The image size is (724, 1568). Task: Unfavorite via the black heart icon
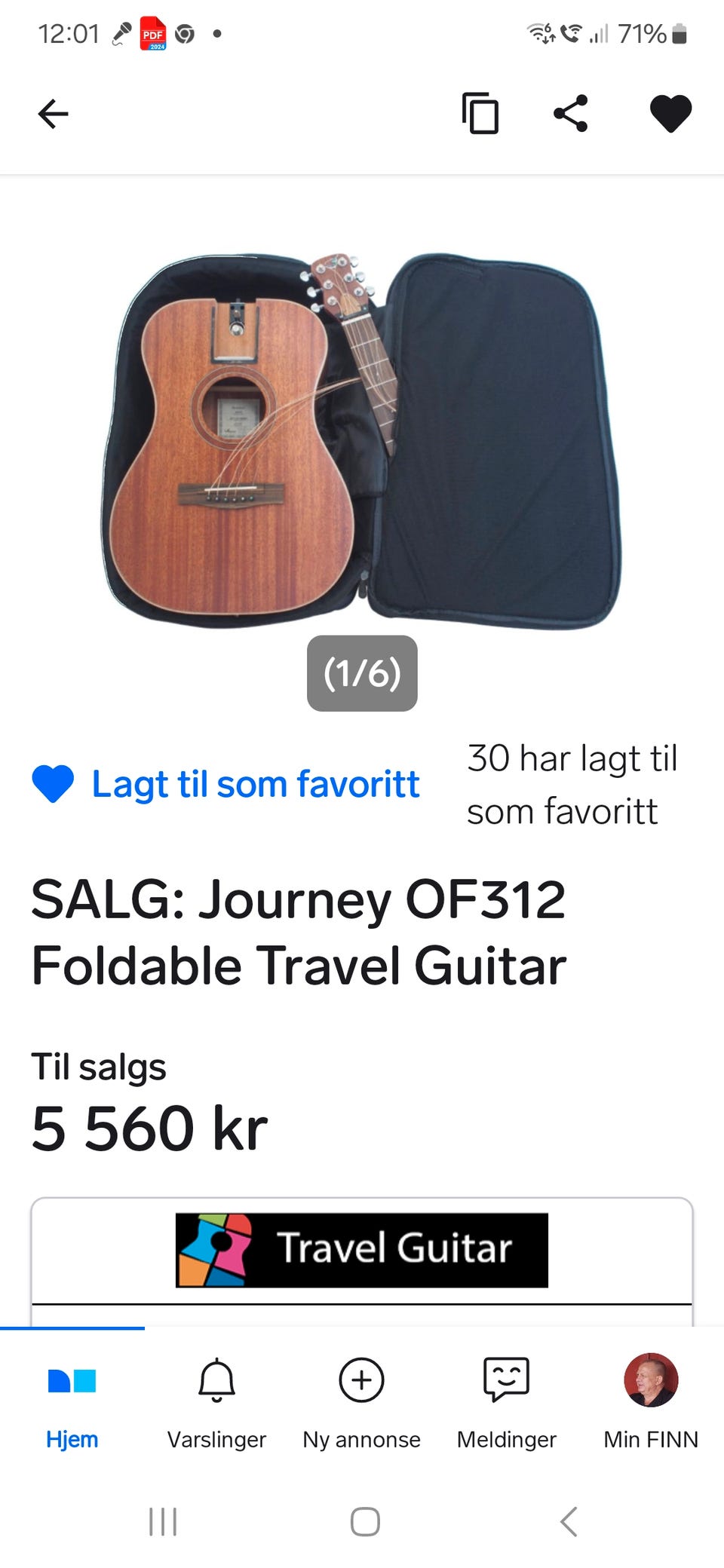point(670,113)
